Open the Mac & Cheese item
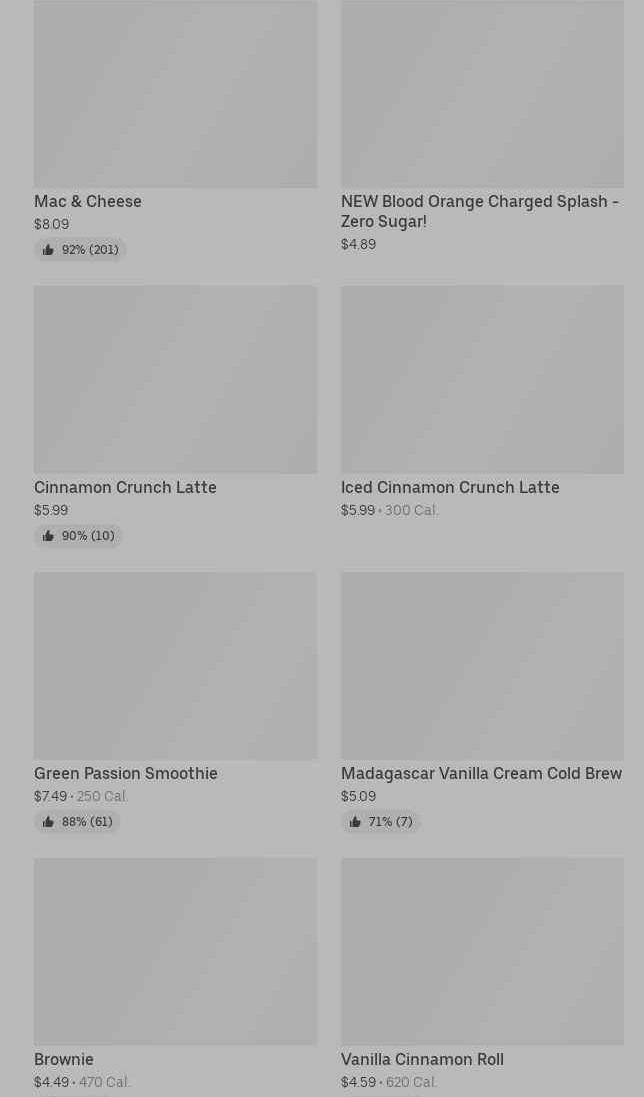Image resolution: width=644 pixels, height=1097 pixels. coord(175,130)
